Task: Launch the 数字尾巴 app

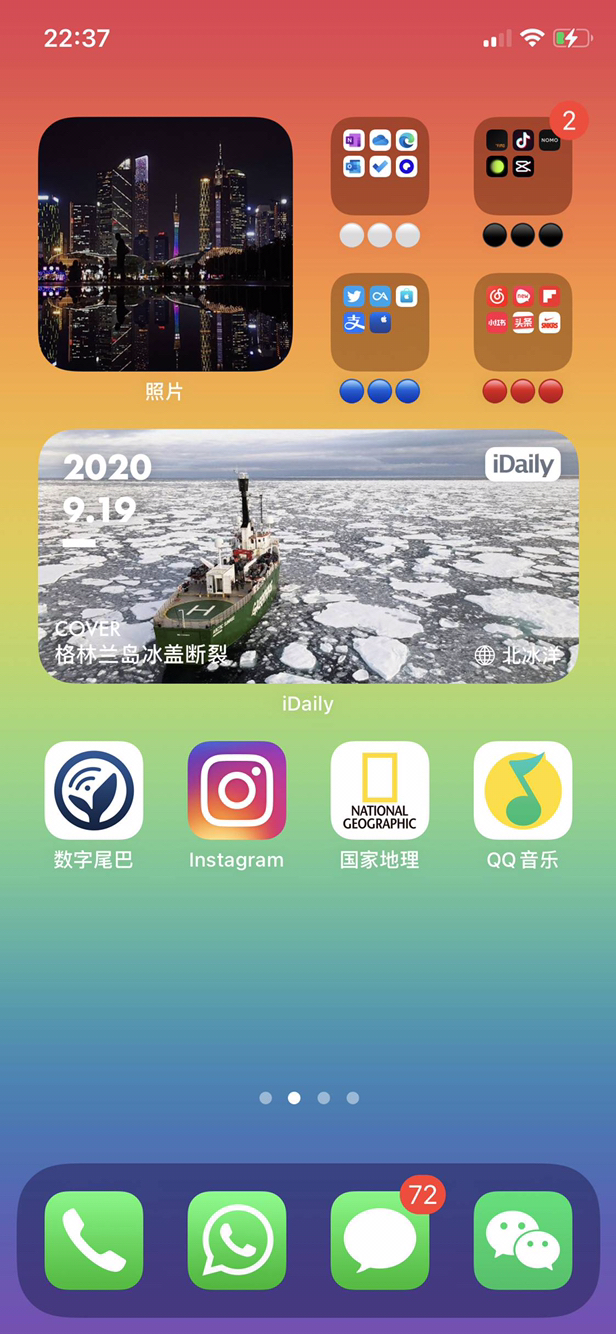Action: 94,790
